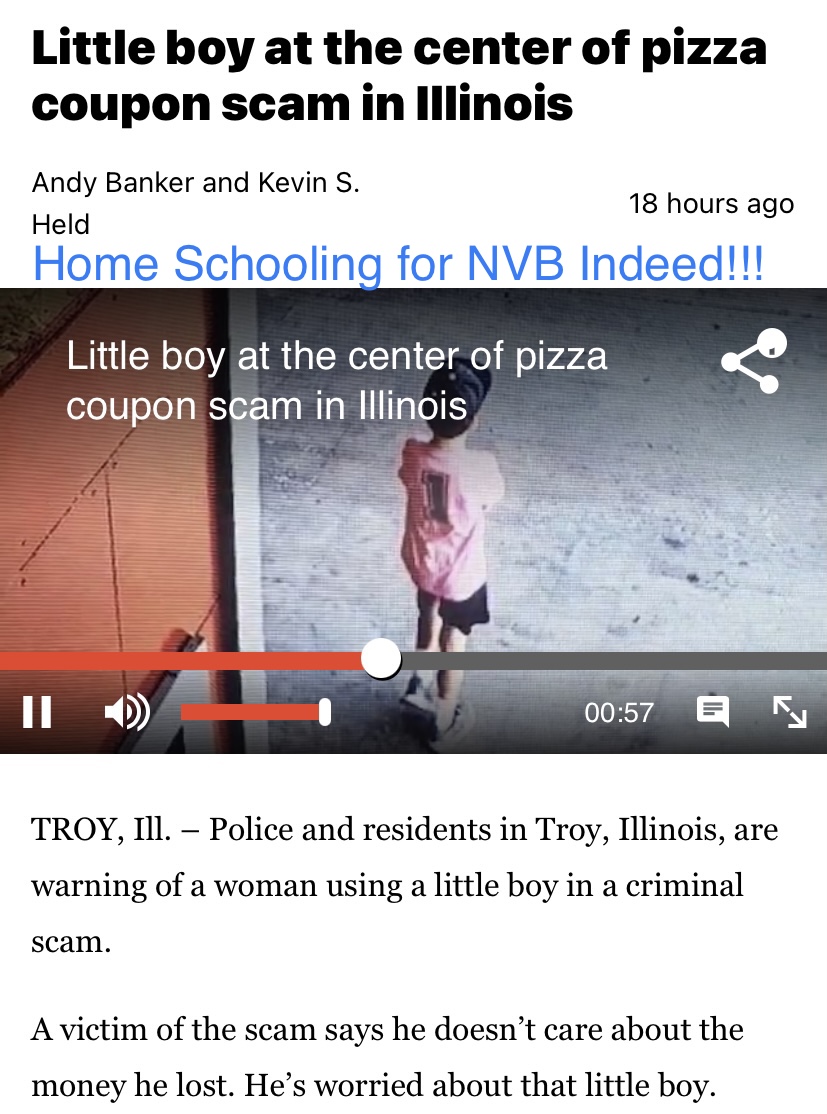Mute the video's speaker icon
The width and height of the screenshot is (827, 1114).
point(126,711)
